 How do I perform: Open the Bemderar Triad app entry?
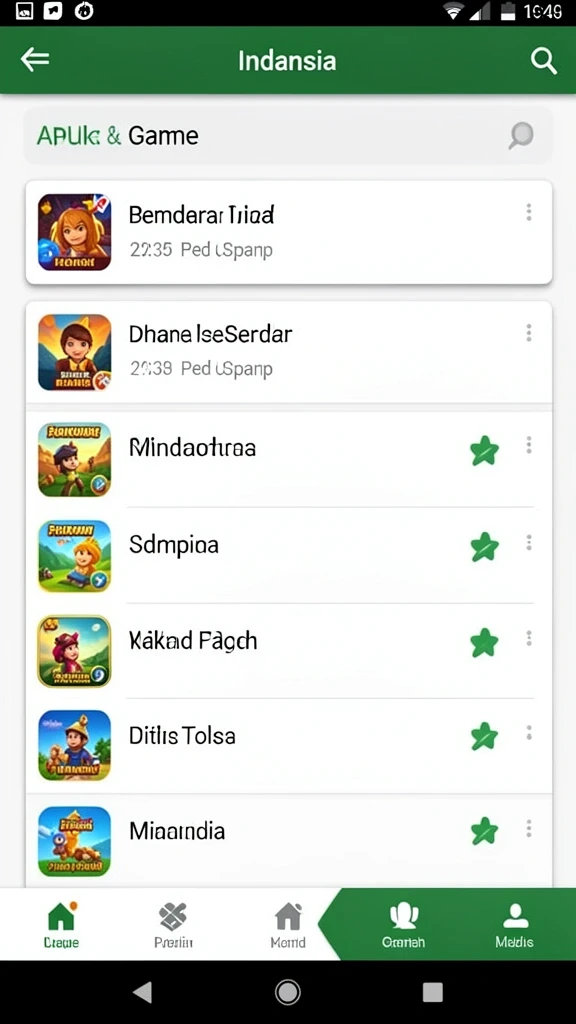[289, 232]
